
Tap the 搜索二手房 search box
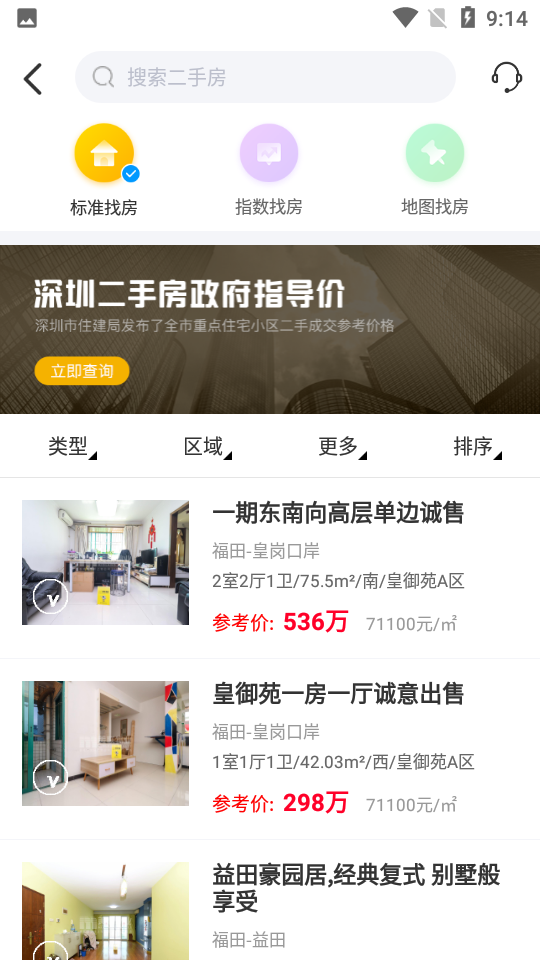(x=265, y=77)
